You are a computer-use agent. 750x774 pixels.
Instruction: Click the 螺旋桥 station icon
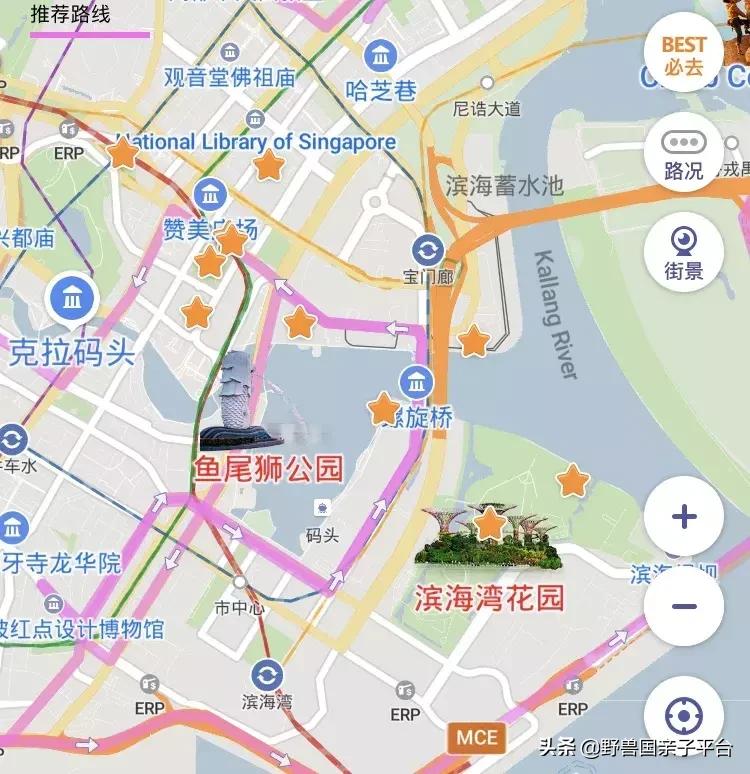(416, 381)
